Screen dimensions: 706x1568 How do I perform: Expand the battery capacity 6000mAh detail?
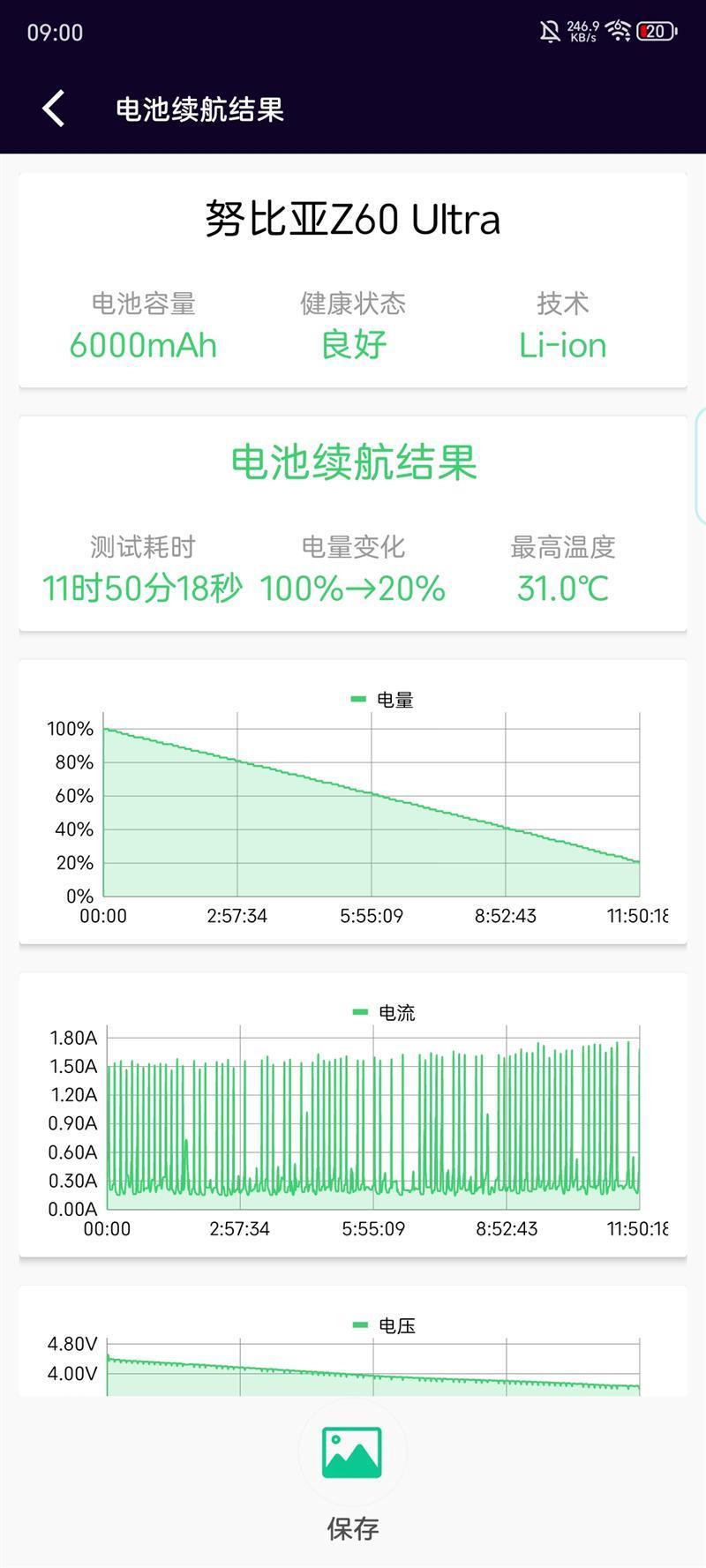(x=144, y=345)
